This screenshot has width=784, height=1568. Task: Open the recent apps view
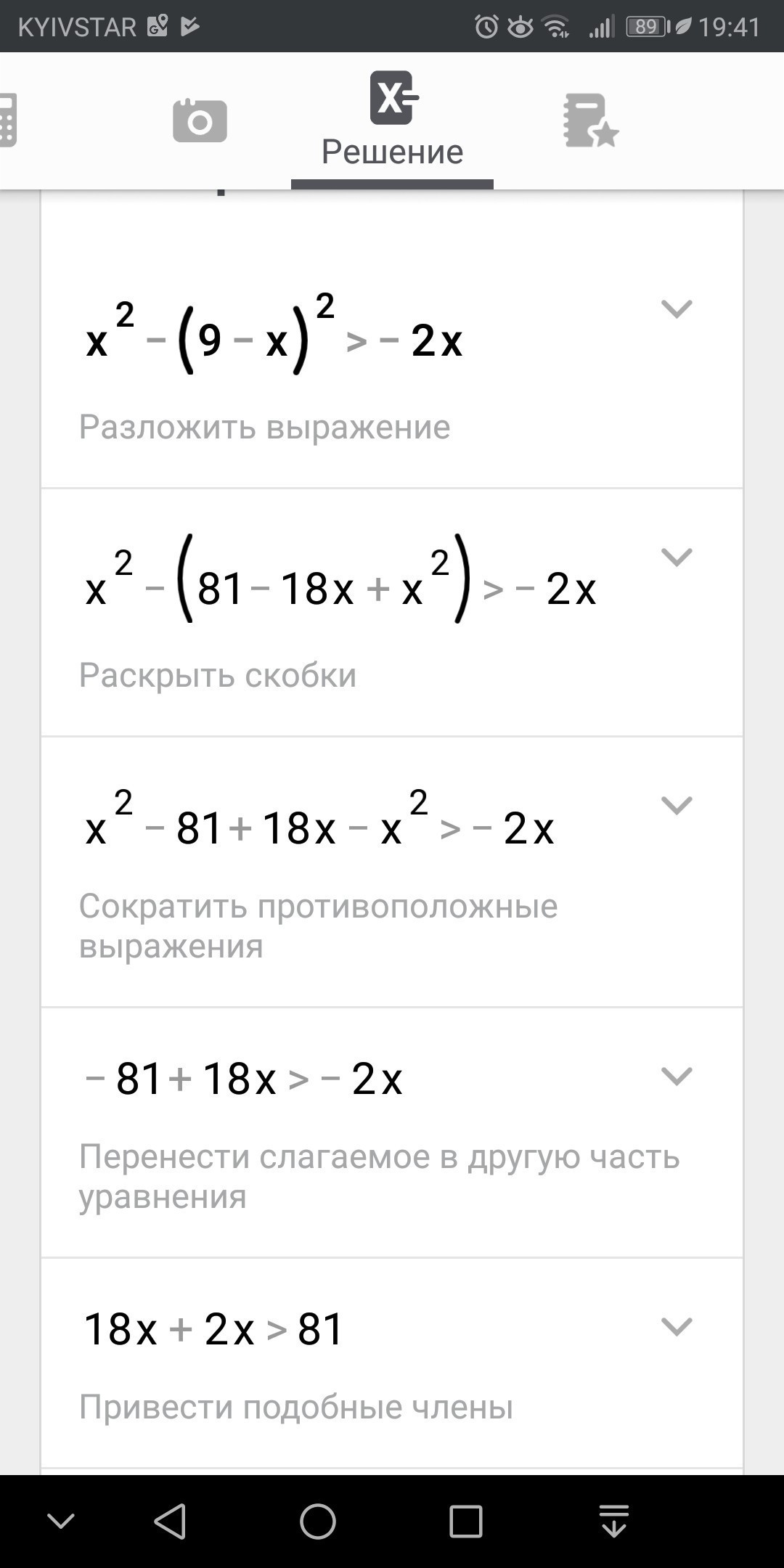(x=465, y=1521)
